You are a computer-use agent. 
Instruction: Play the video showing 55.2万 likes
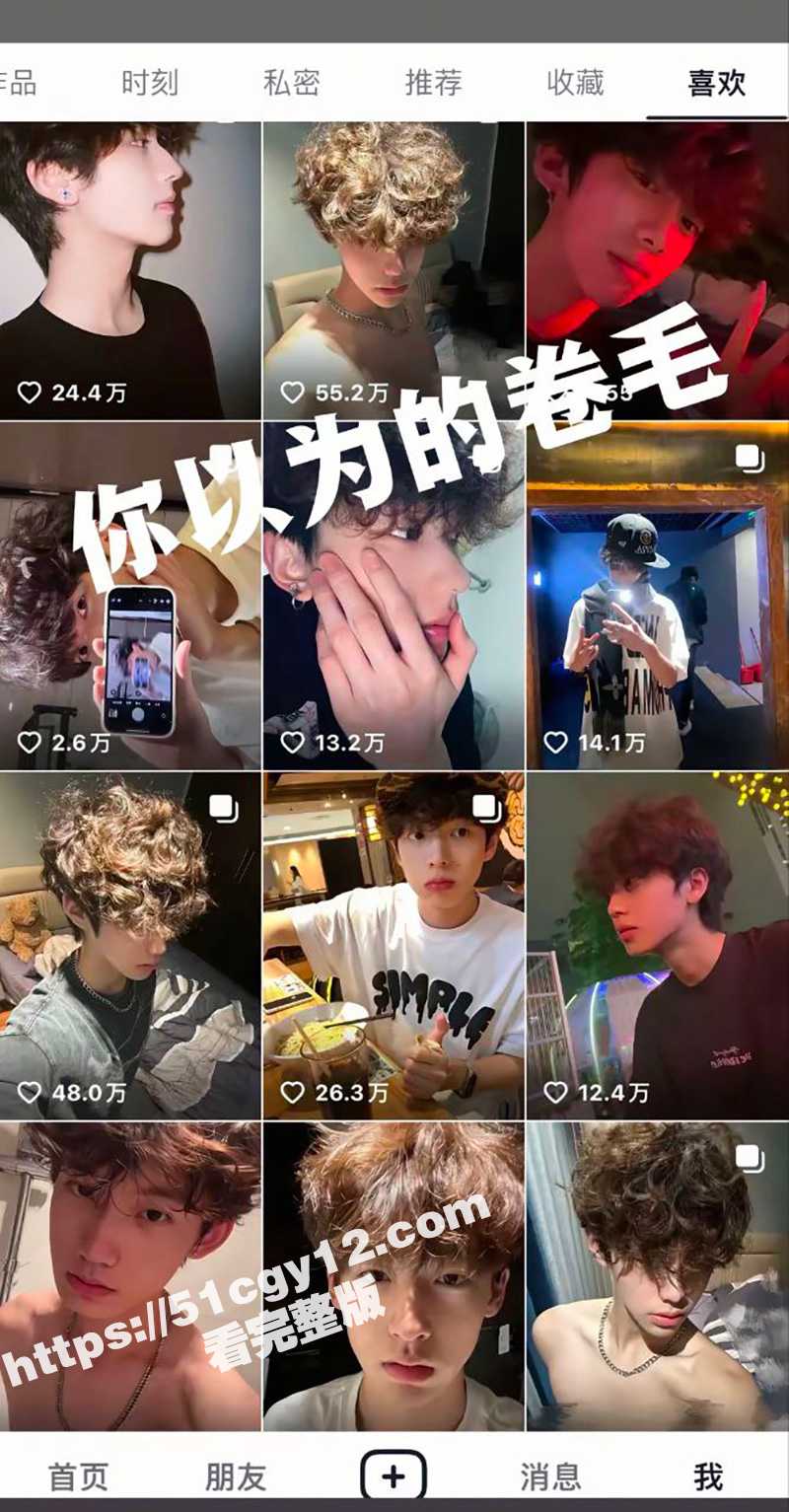(x=394, y=270)
